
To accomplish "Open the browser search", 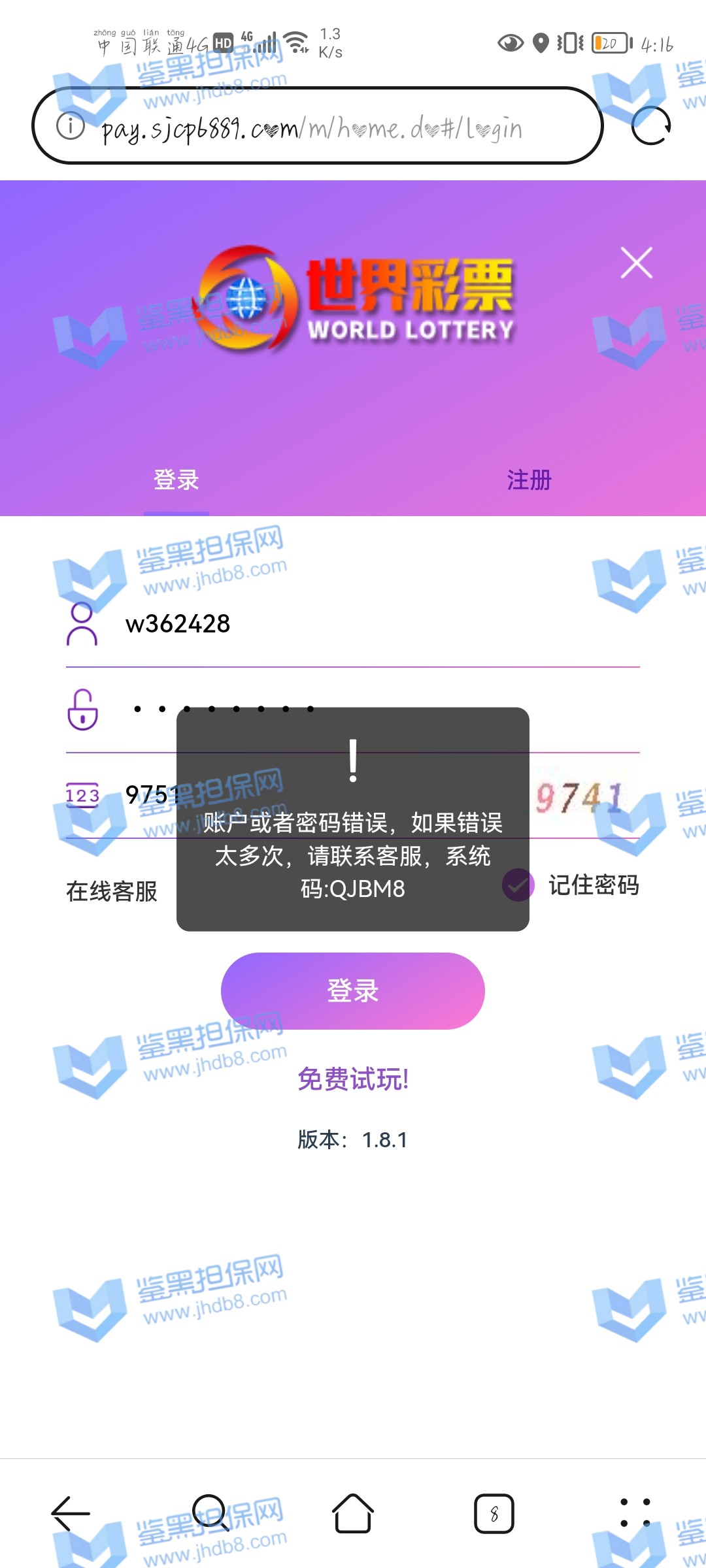I will click(211, 1513).
